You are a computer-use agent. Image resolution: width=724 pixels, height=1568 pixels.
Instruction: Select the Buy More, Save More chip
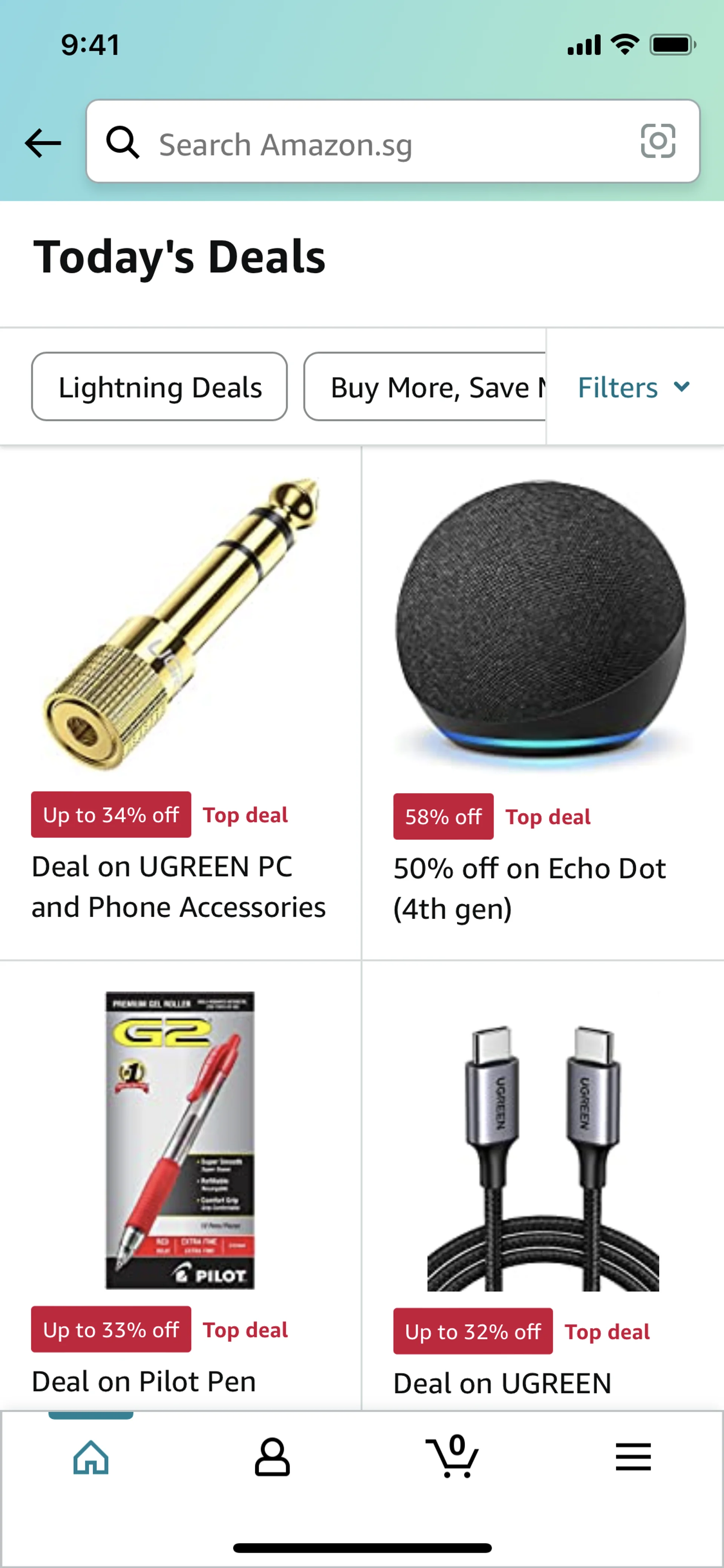coord(426,387)
